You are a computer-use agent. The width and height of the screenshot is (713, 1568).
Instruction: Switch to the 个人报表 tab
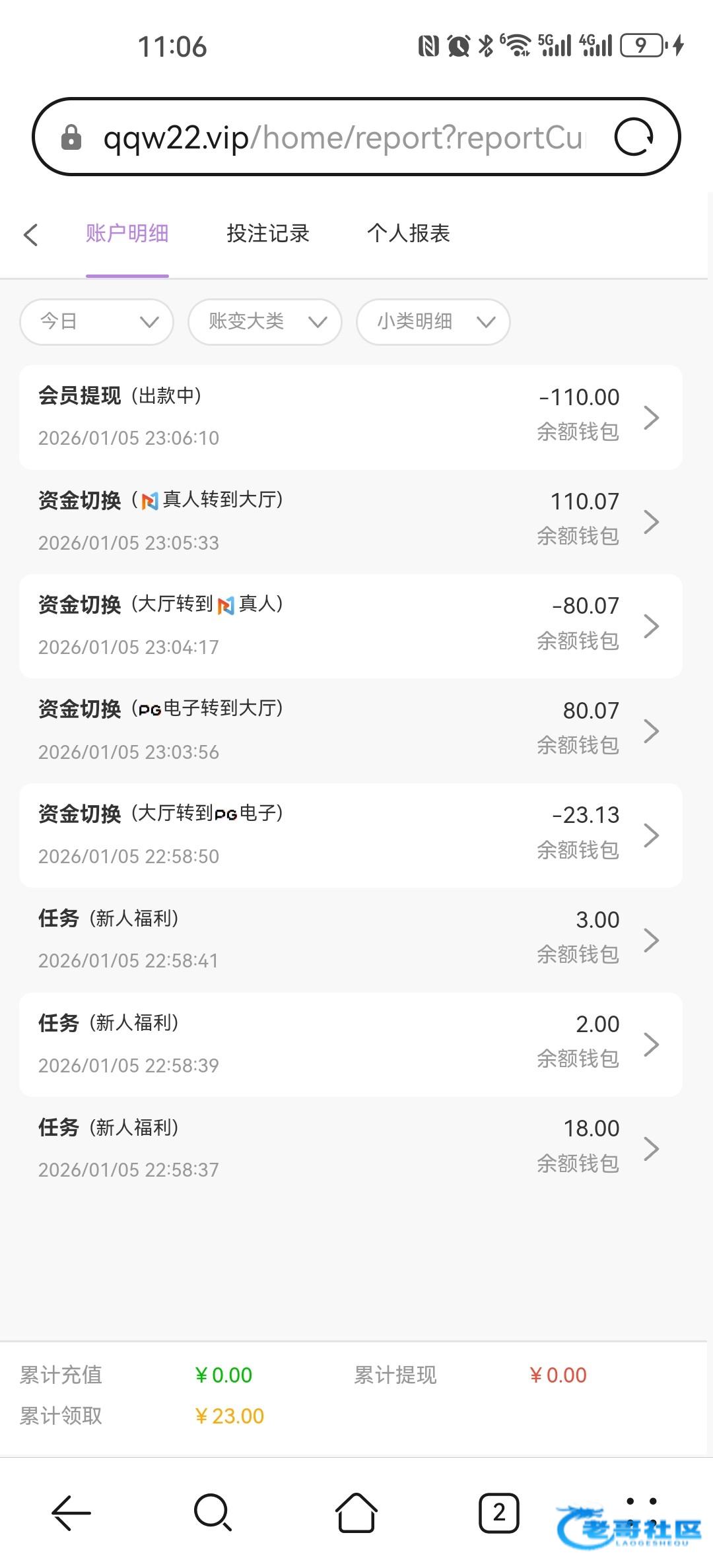[409, 233]
